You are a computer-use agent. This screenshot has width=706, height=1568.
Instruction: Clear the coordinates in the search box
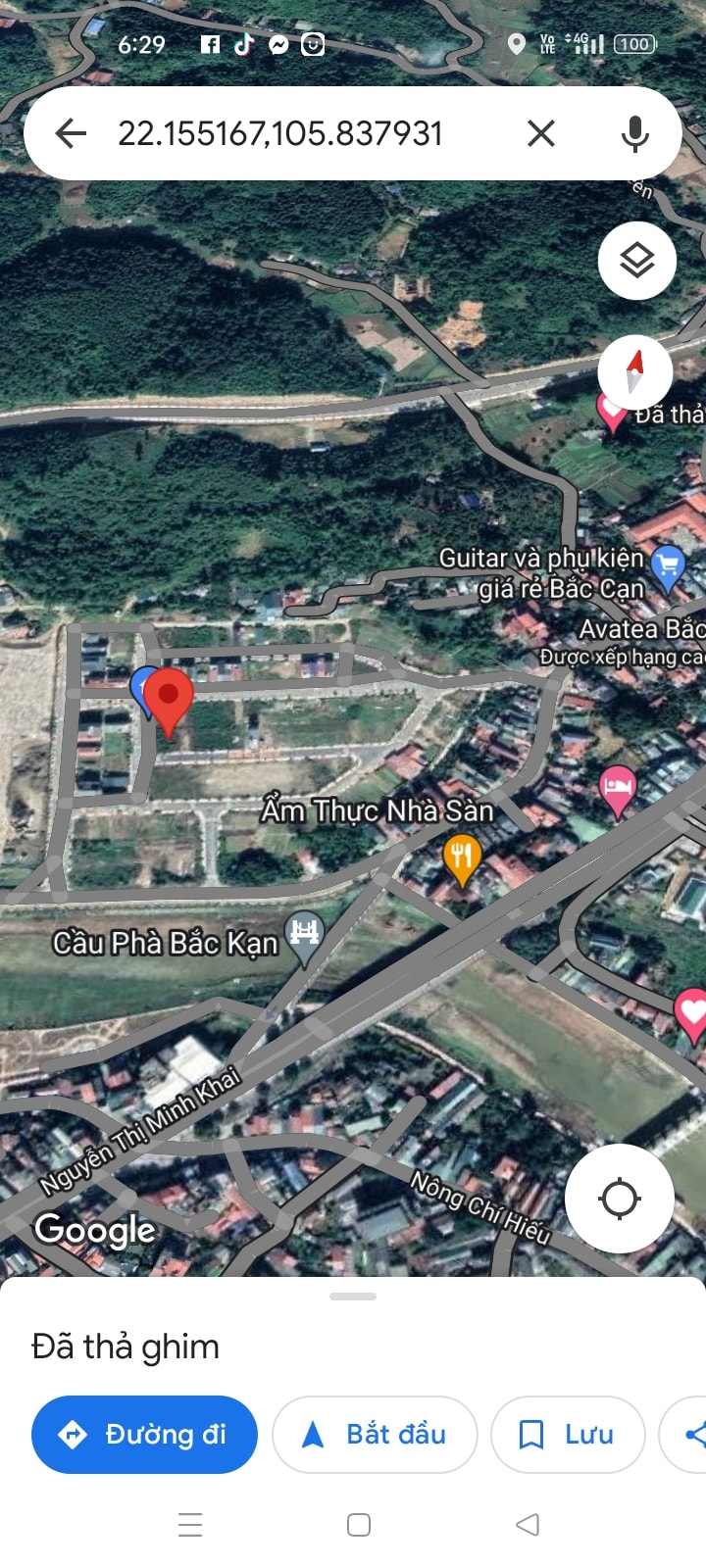541,133
